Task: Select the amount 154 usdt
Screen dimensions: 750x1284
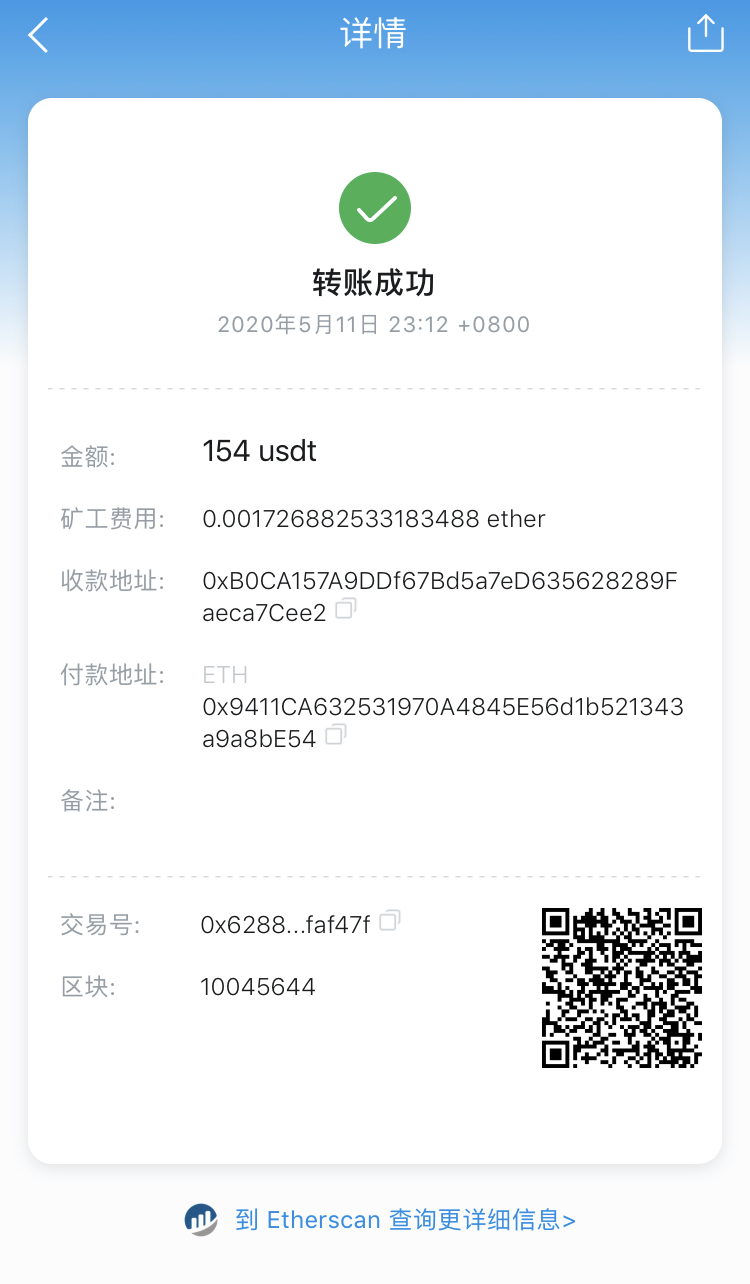Action: click(259, 451)
